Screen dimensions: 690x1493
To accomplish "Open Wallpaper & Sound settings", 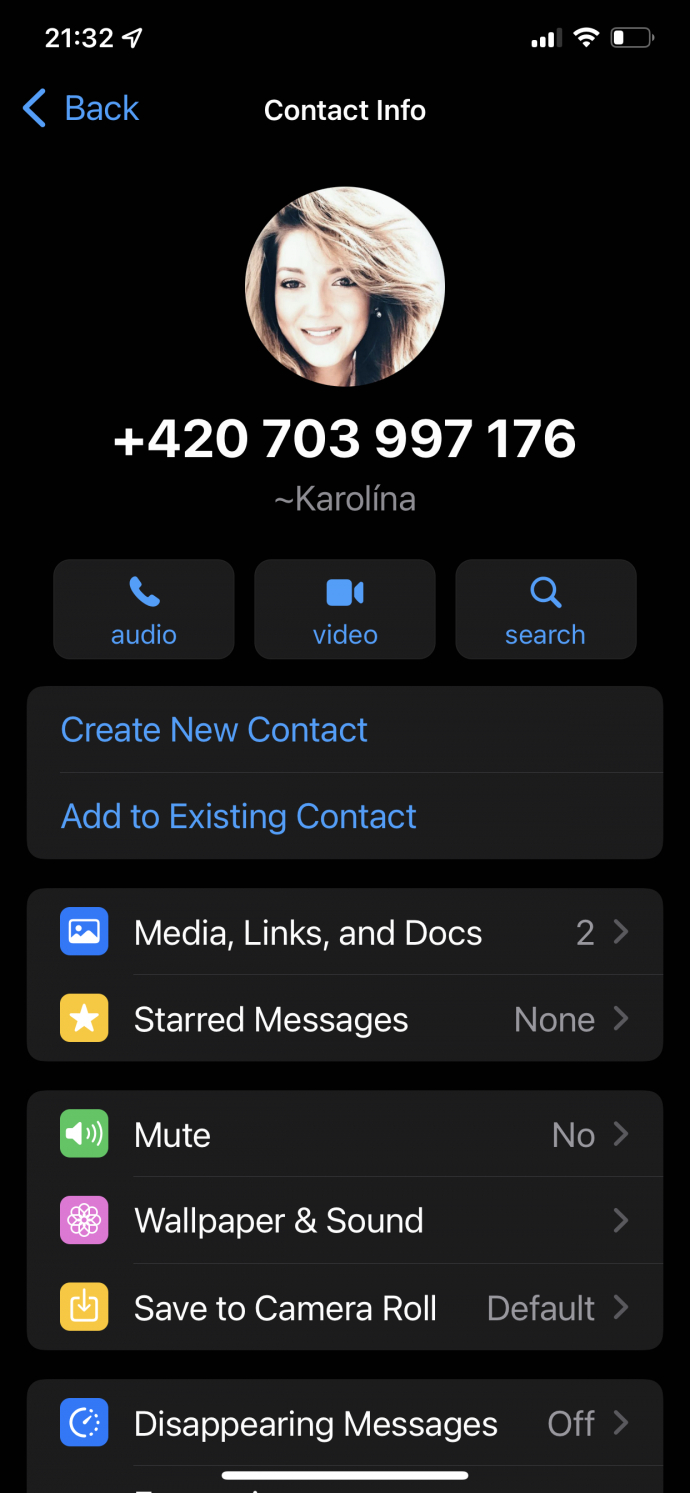I will click(x=344, y=1221).
